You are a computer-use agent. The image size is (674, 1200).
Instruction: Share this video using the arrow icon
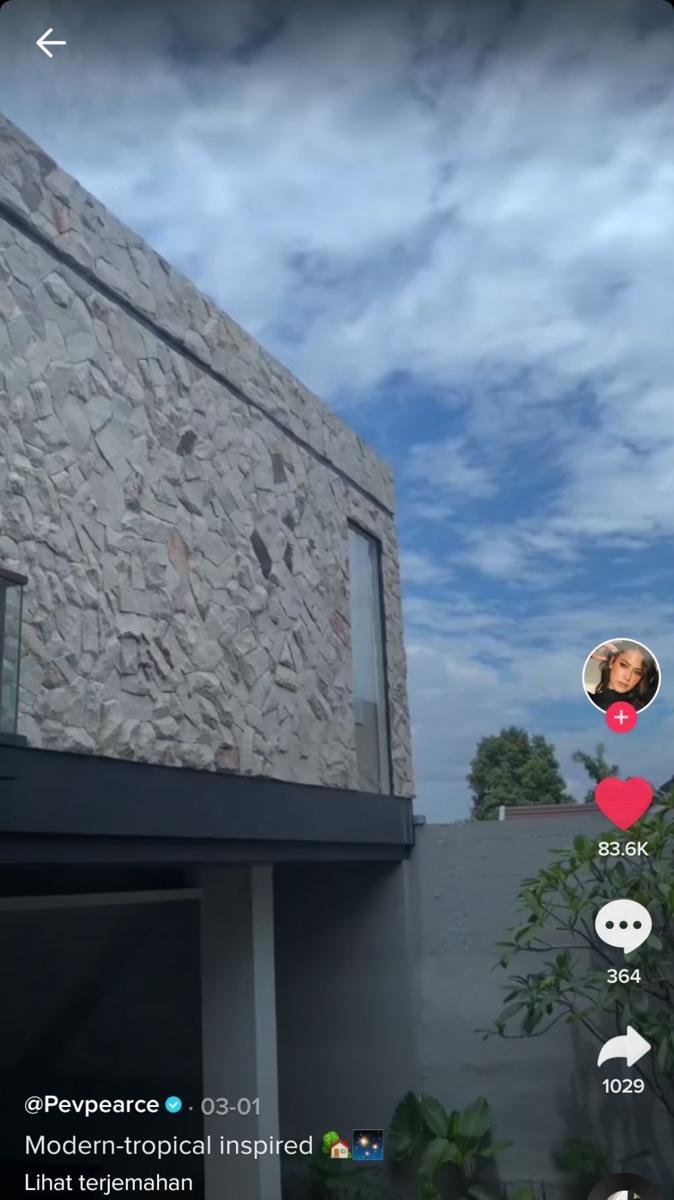[x=623, y=1048]
